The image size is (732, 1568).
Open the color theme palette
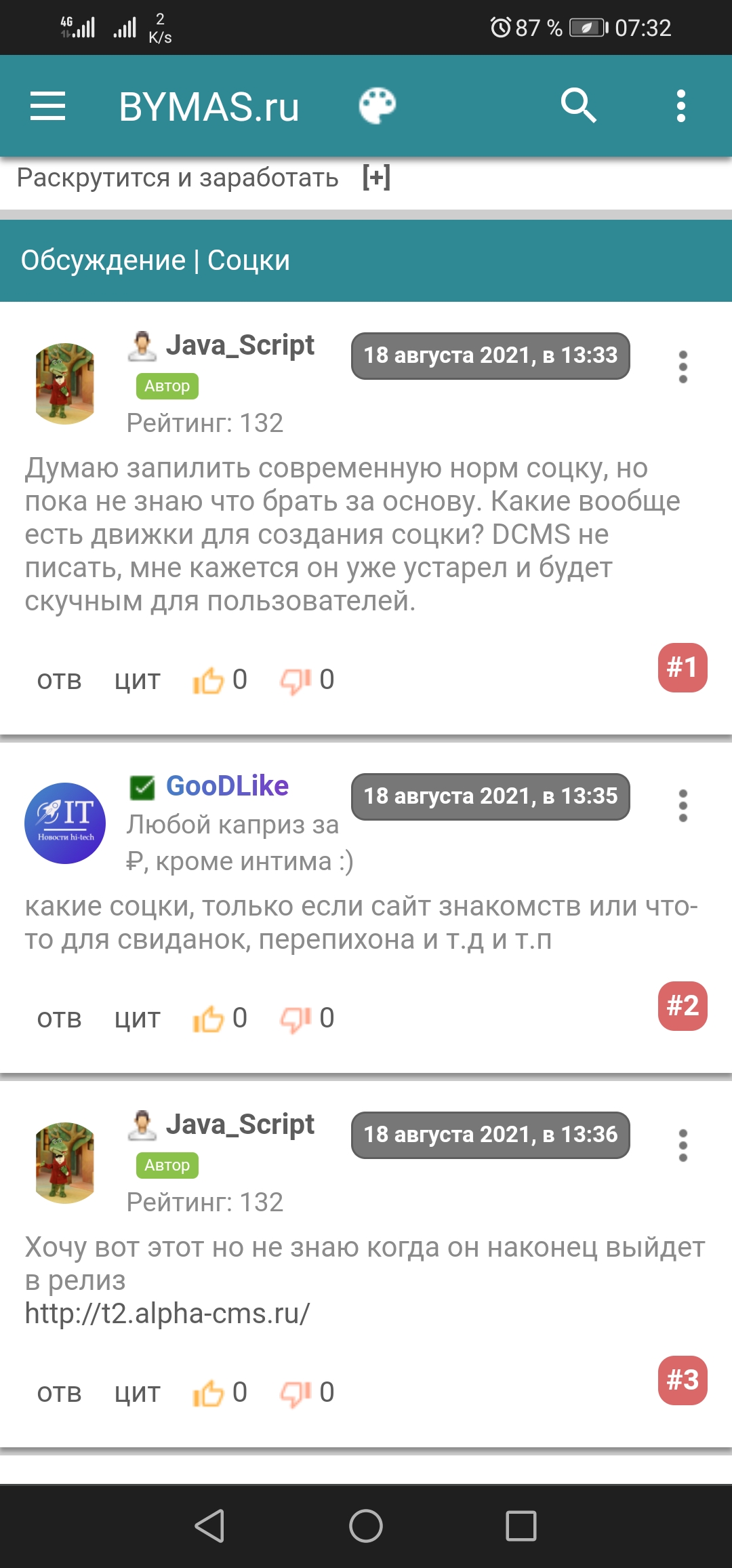pos(377,106)
